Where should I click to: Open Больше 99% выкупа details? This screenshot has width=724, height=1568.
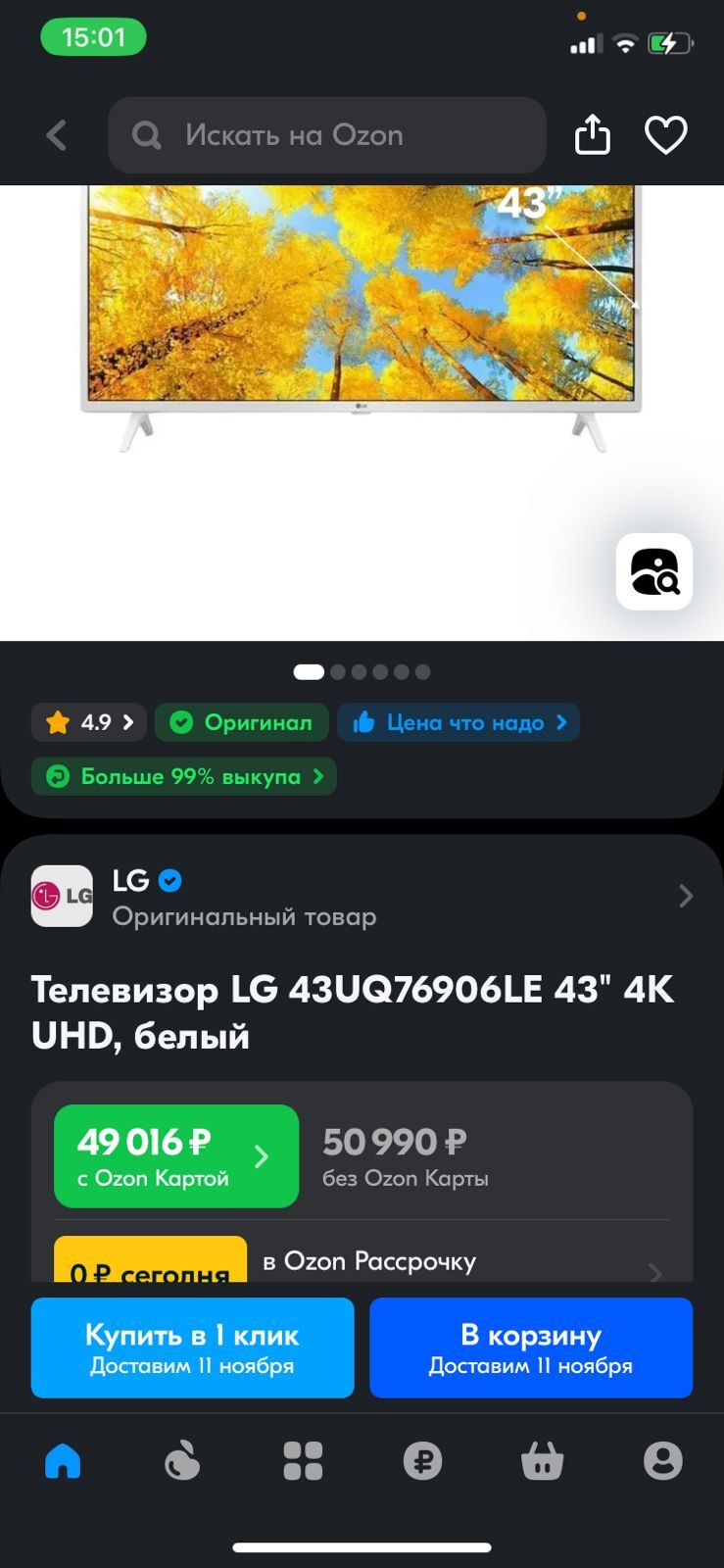pyautogui.click(x=184, y=776)
